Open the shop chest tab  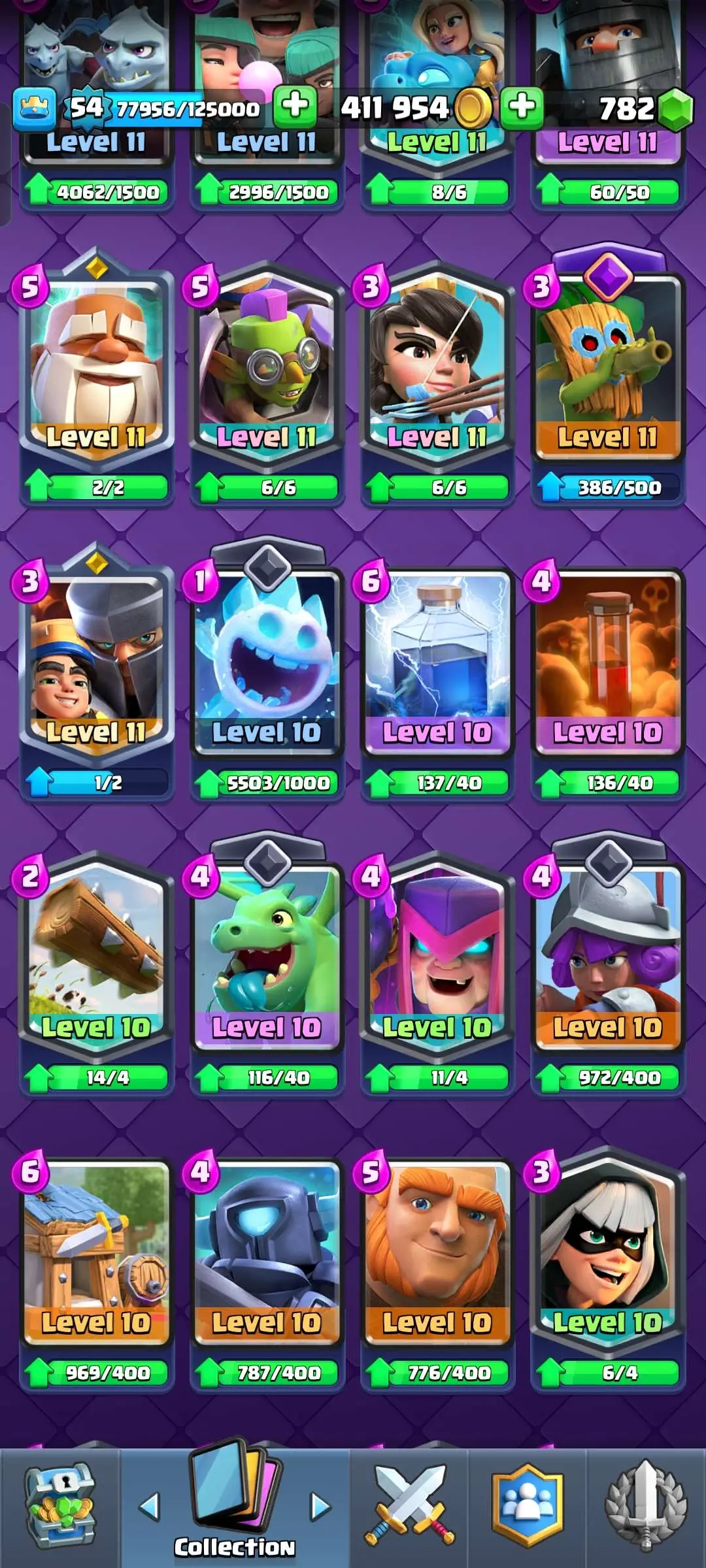pos(60,1506)
